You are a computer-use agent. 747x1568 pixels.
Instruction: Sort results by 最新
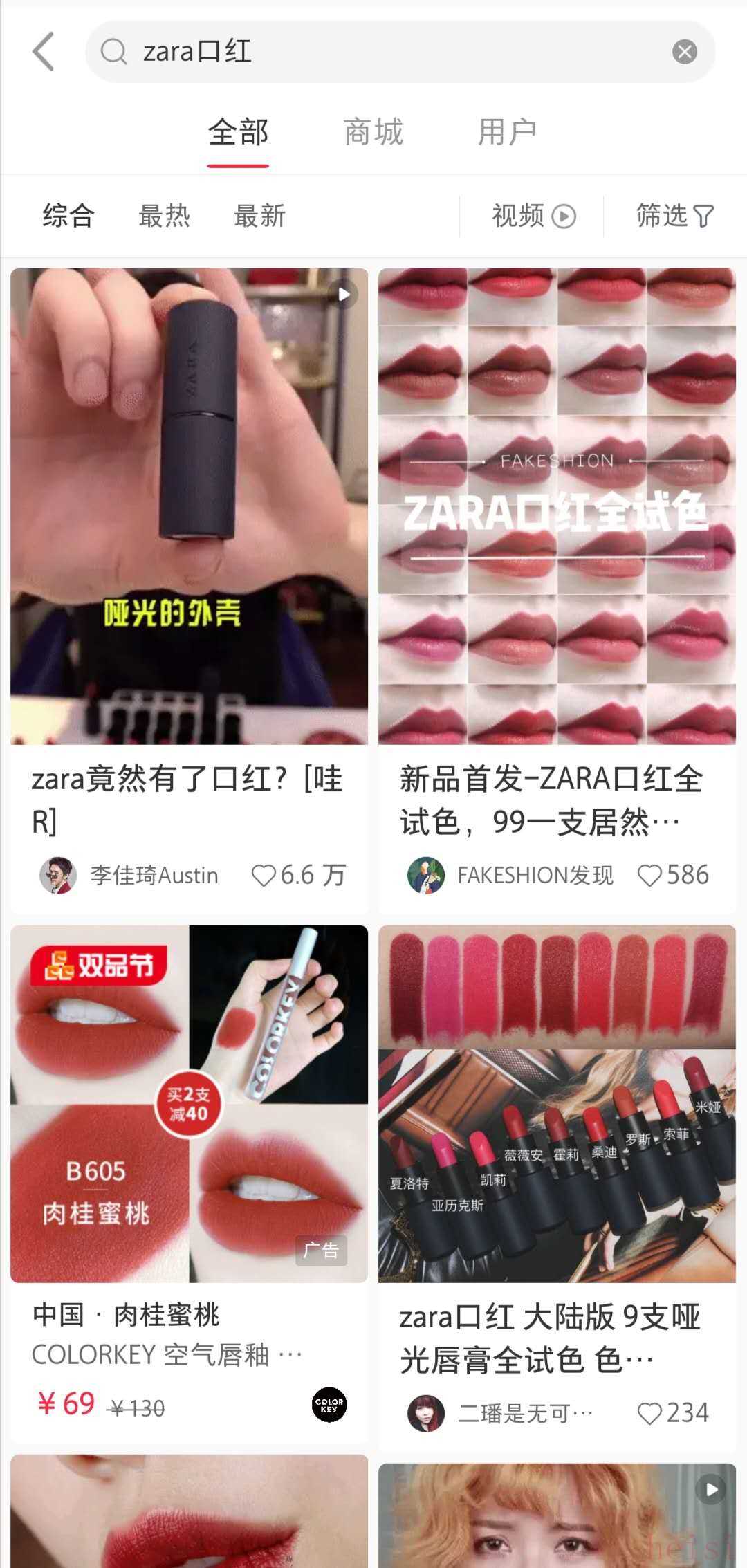(259, 216)
